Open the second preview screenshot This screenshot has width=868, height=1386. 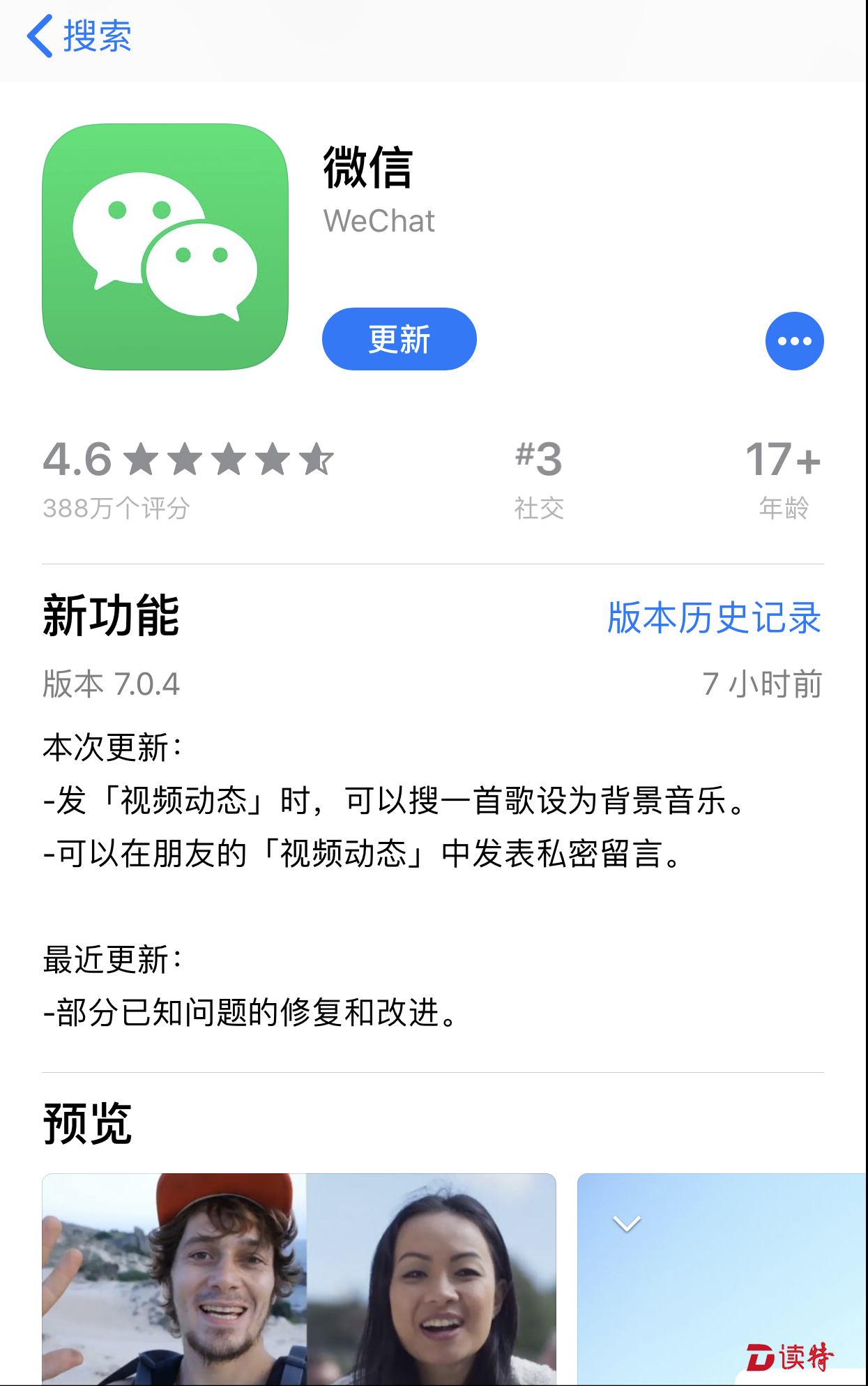pos(722,1278)
